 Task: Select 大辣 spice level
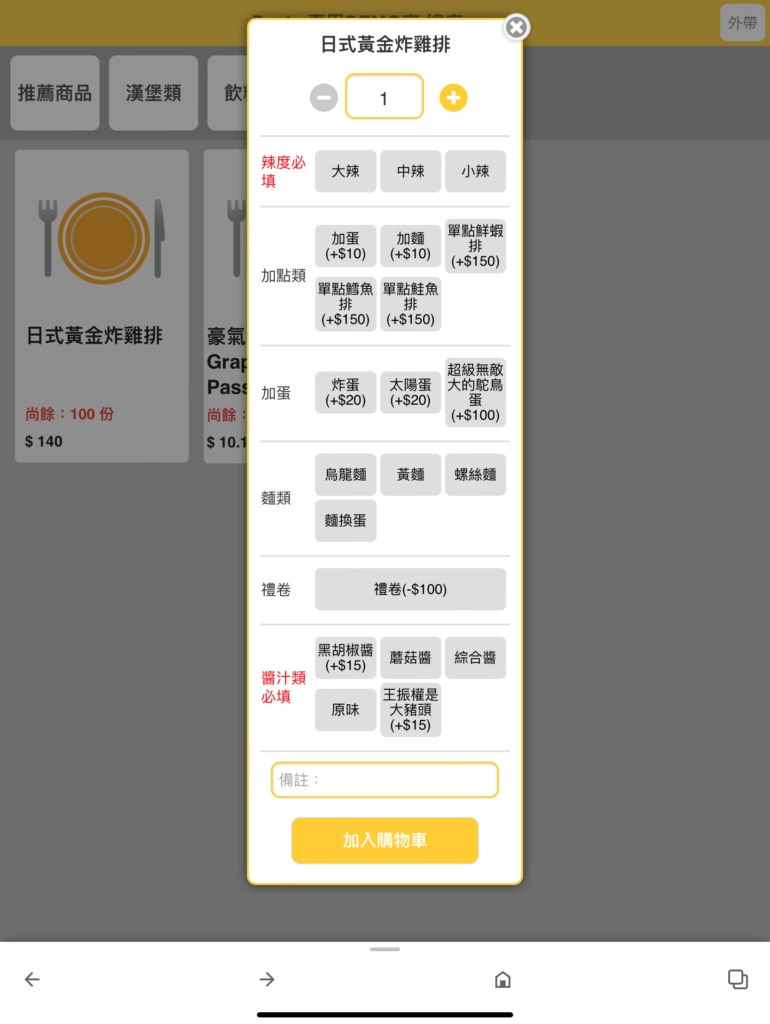[x=345, y=171]
